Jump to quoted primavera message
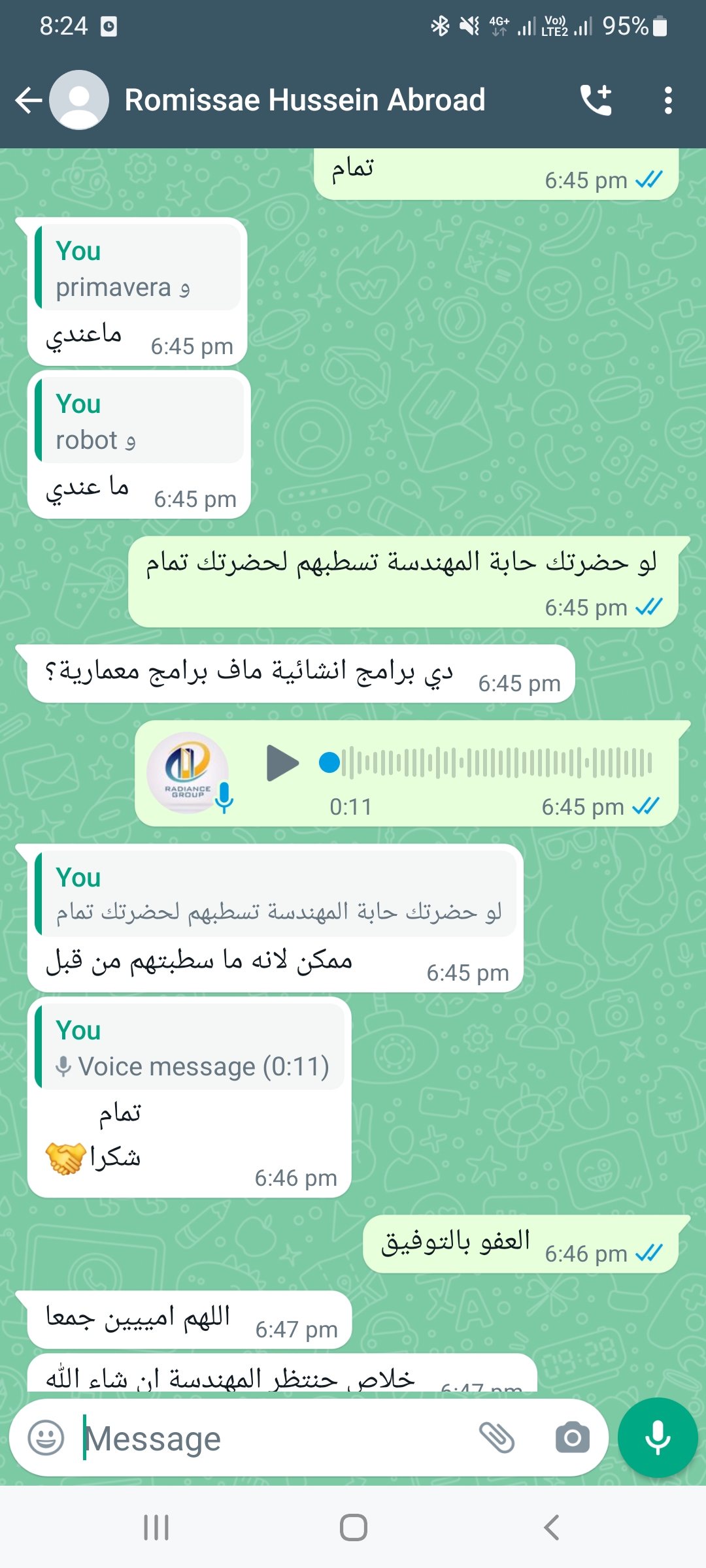 click(x=138, y=267)
